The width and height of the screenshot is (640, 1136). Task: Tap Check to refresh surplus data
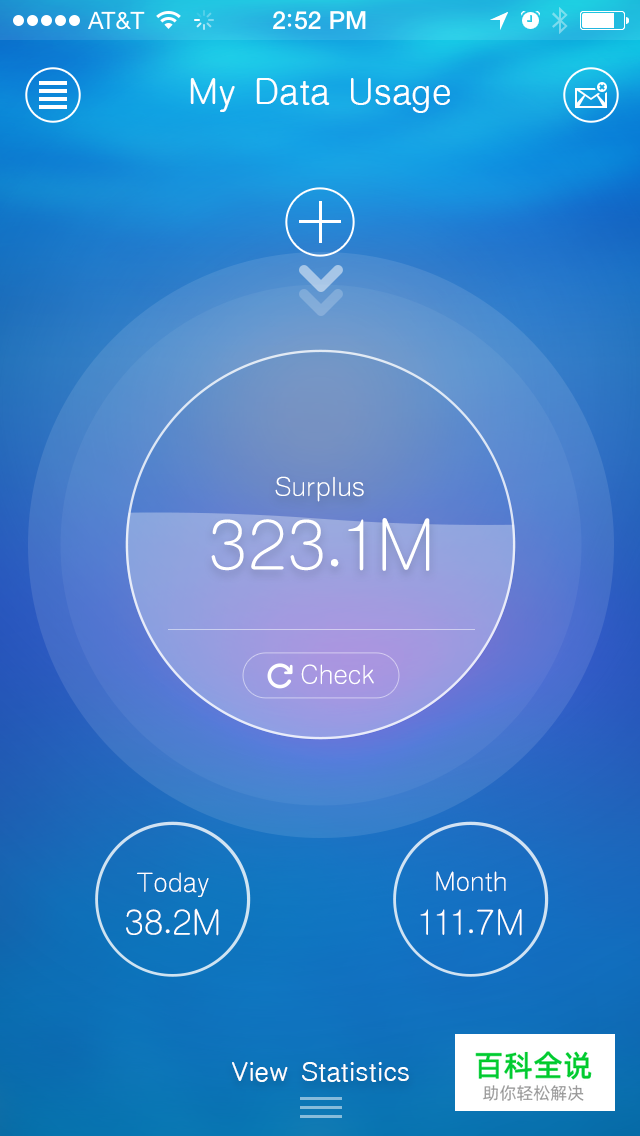321,675
